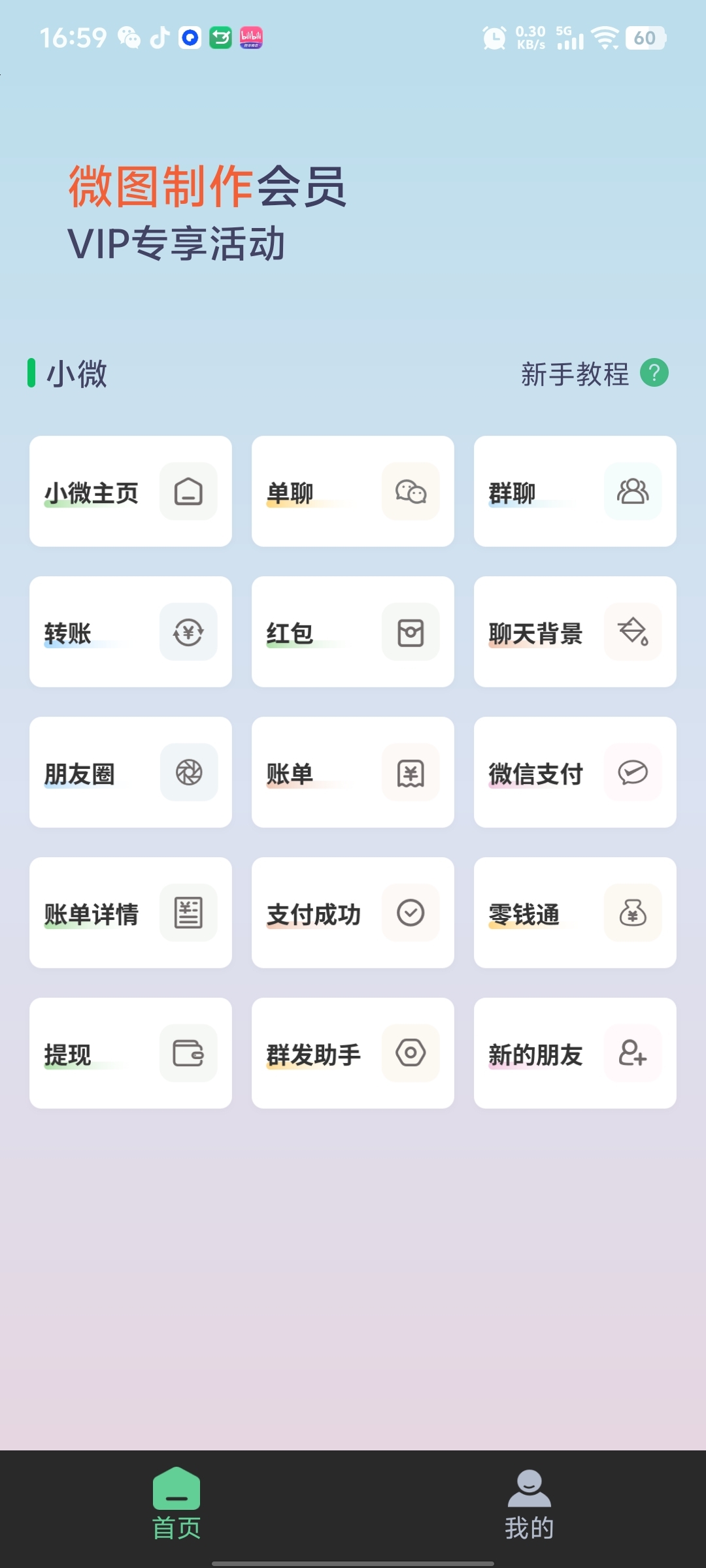Open the 群聊 group chat card

click(x=575, y=491)
